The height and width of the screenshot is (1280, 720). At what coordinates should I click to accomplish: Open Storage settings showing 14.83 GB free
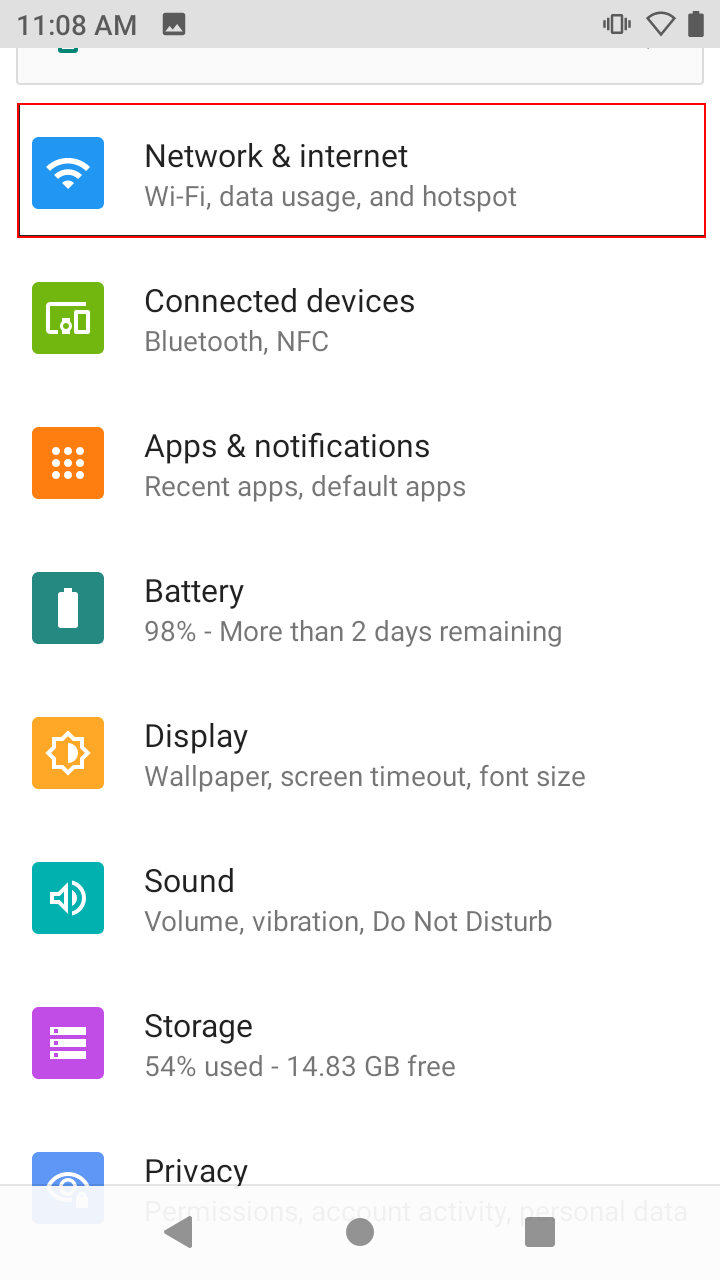tap(360, 1043)
